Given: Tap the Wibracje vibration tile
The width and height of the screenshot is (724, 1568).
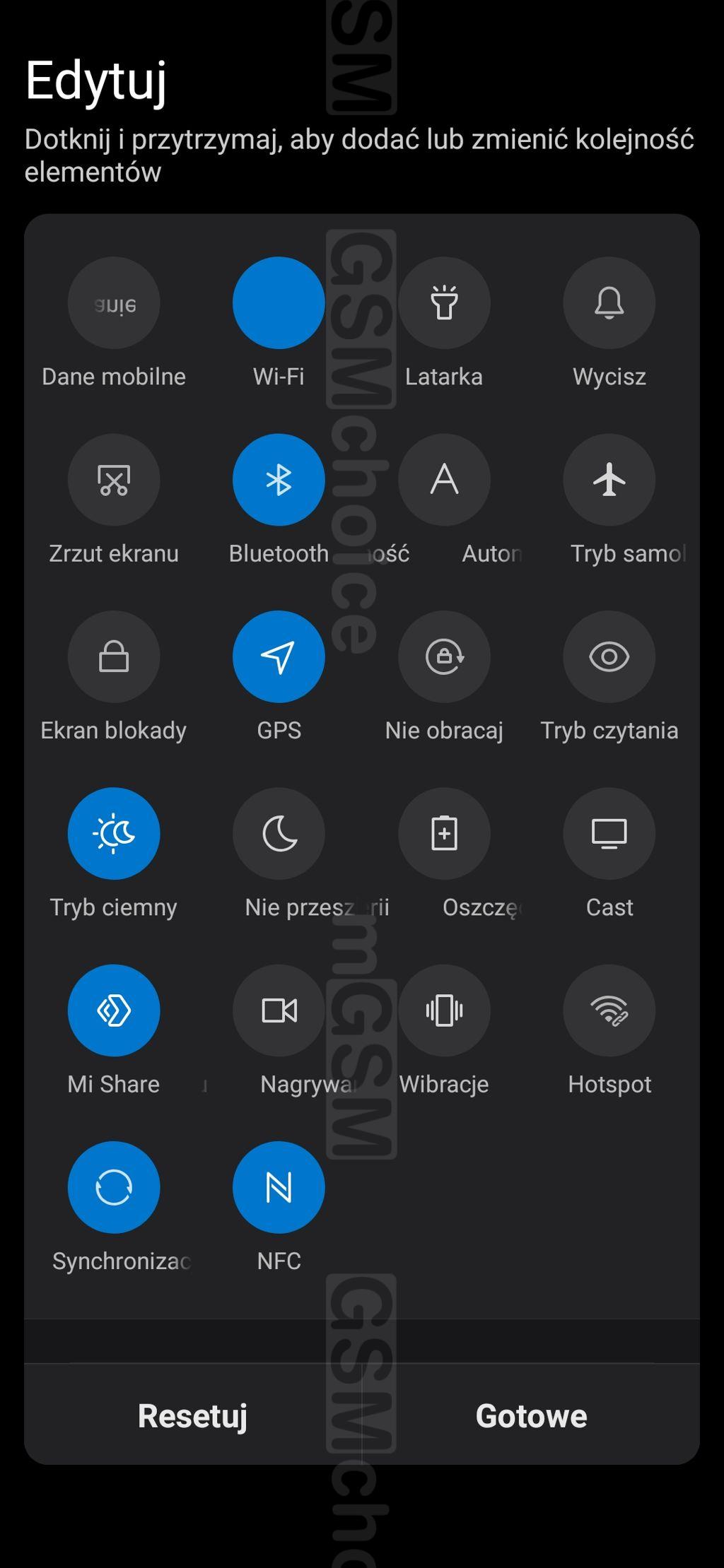Looking at the screenshot, I should (x=444, y=1010).
